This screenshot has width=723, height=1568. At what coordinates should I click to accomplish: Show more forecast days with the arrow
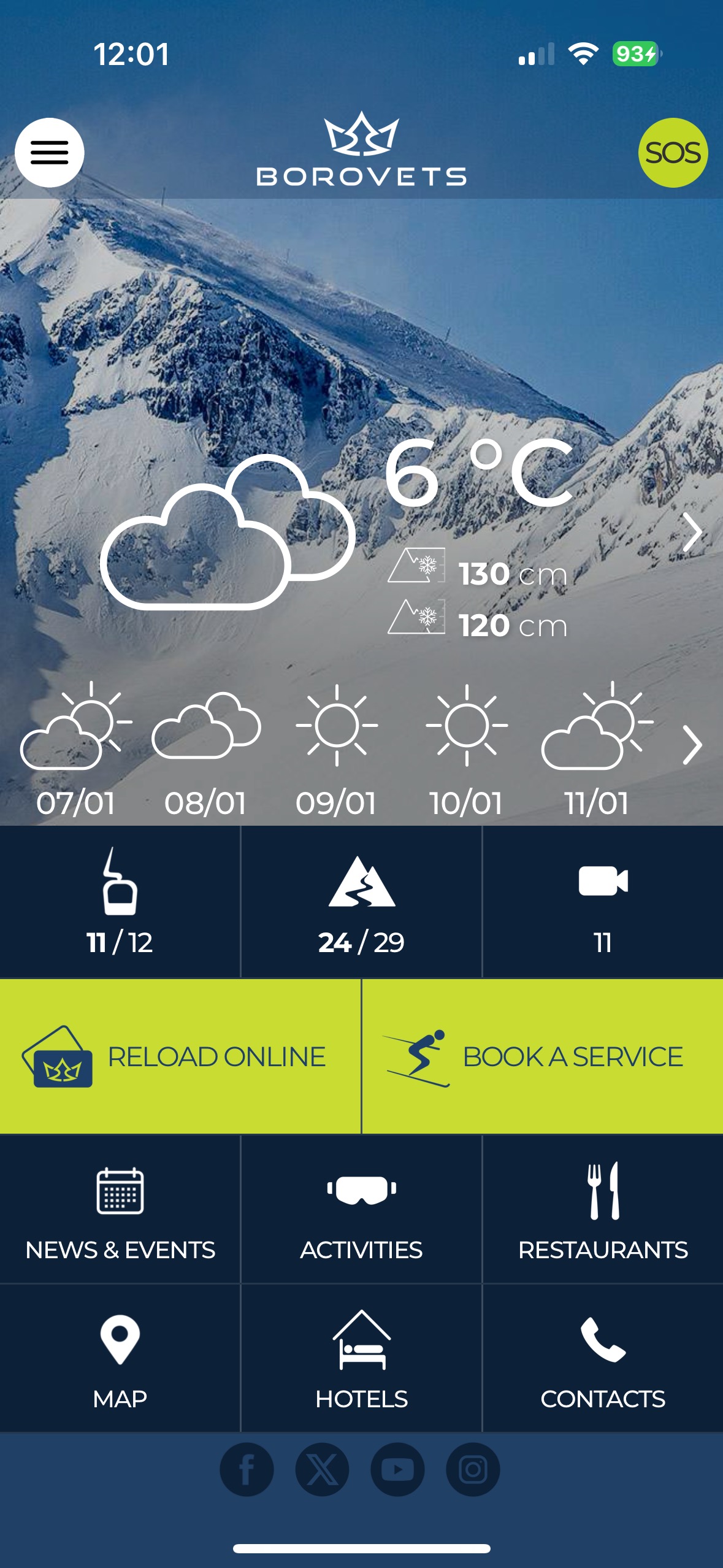692,745
